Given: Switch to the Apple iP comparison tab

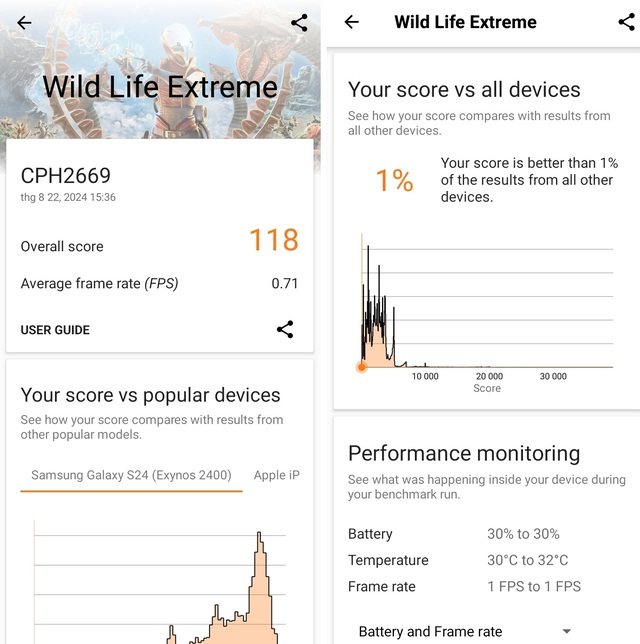Looking at the screenshot, I should click(277, 475).
